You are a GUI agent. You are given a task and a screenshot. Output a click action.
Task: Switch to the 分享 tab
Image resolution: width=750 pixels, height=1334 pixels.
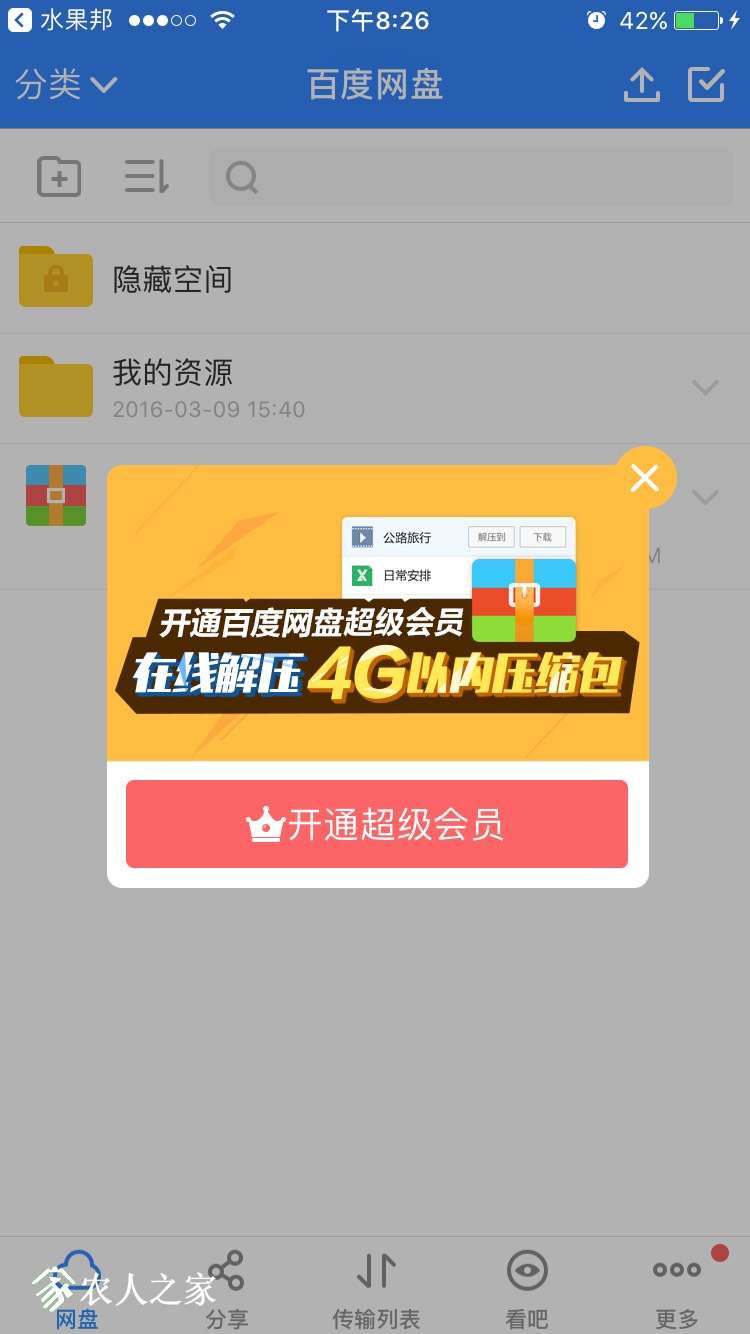226,1290
